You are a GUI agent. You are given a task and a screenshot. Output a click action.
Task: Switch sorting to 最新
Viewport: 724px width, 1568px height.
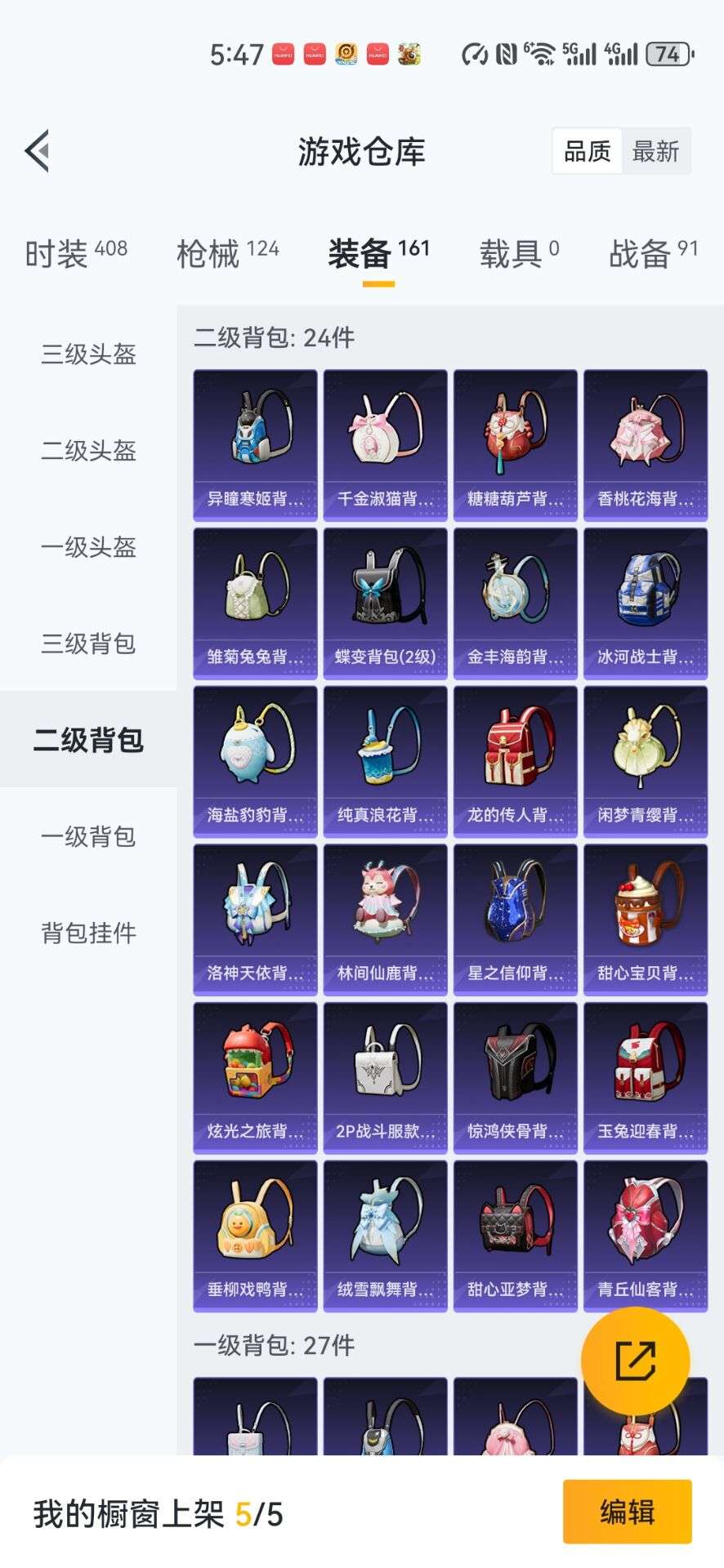pyautogui.click(x=658, y=151)
